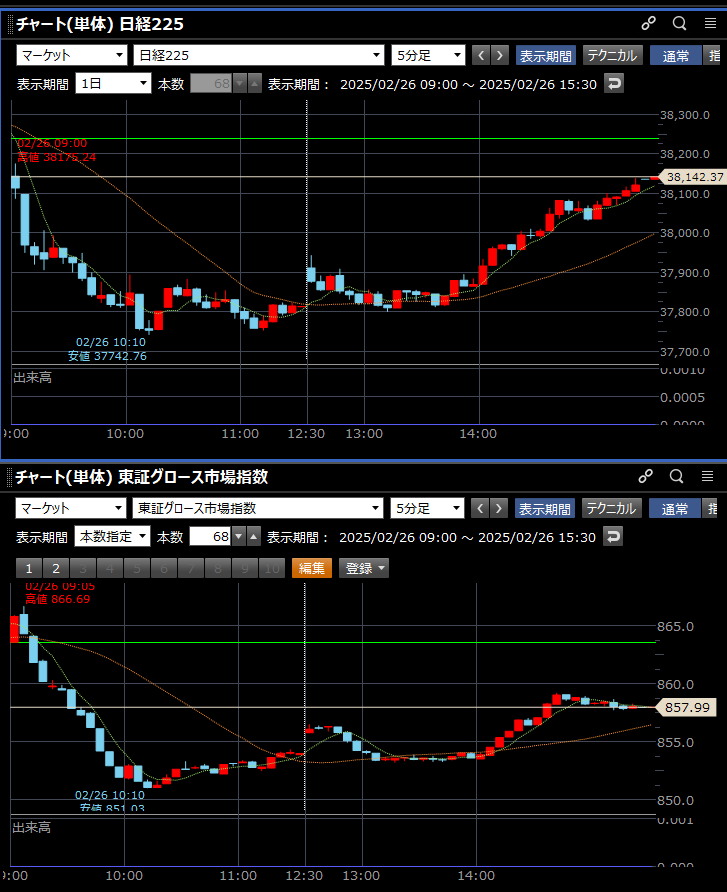The image size is (727, 892).
Task: Expand the マーケット dropdown in the 日経225 chart
Action: 71,56
